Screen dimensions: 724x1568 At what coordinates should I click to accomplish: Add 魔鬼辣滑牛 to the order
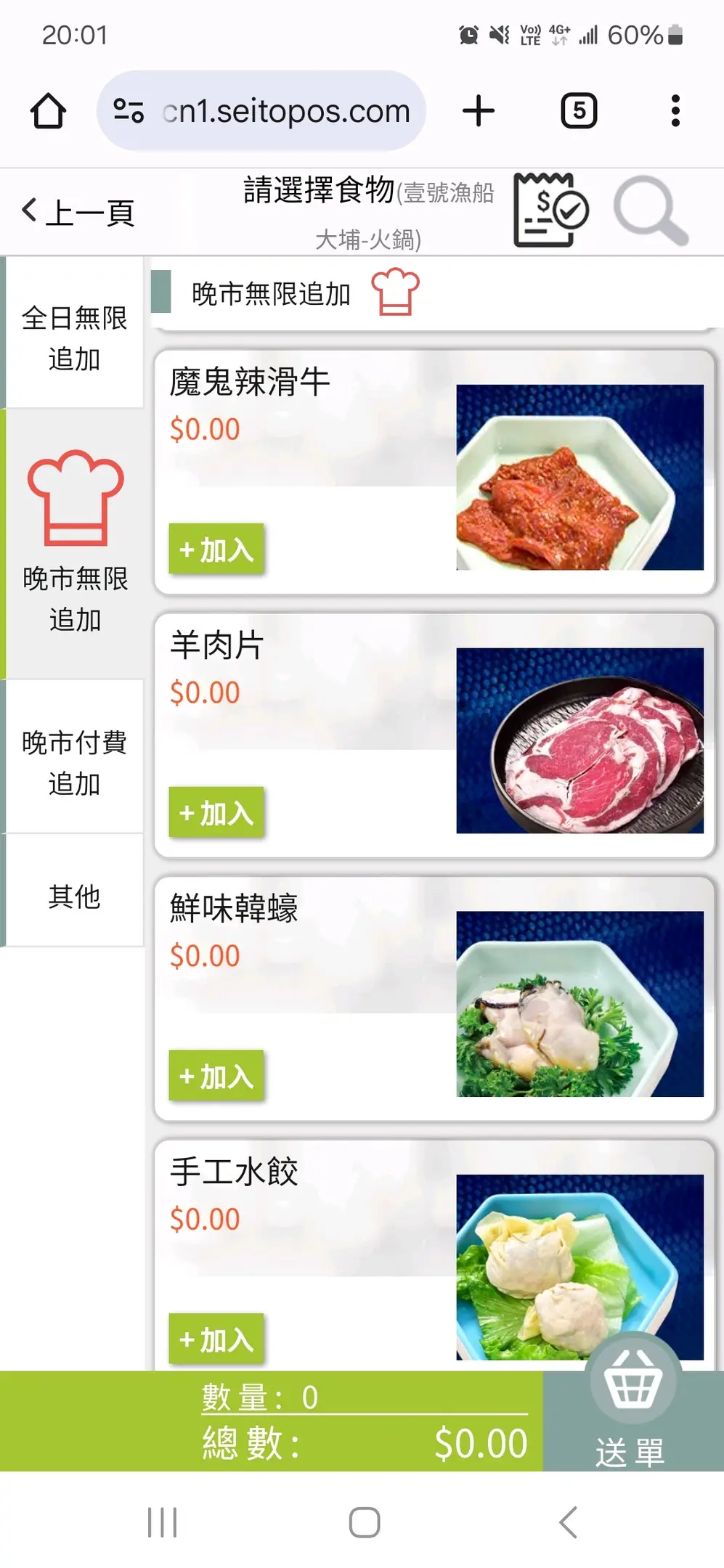pyautogui.click(x=216, y=550)
